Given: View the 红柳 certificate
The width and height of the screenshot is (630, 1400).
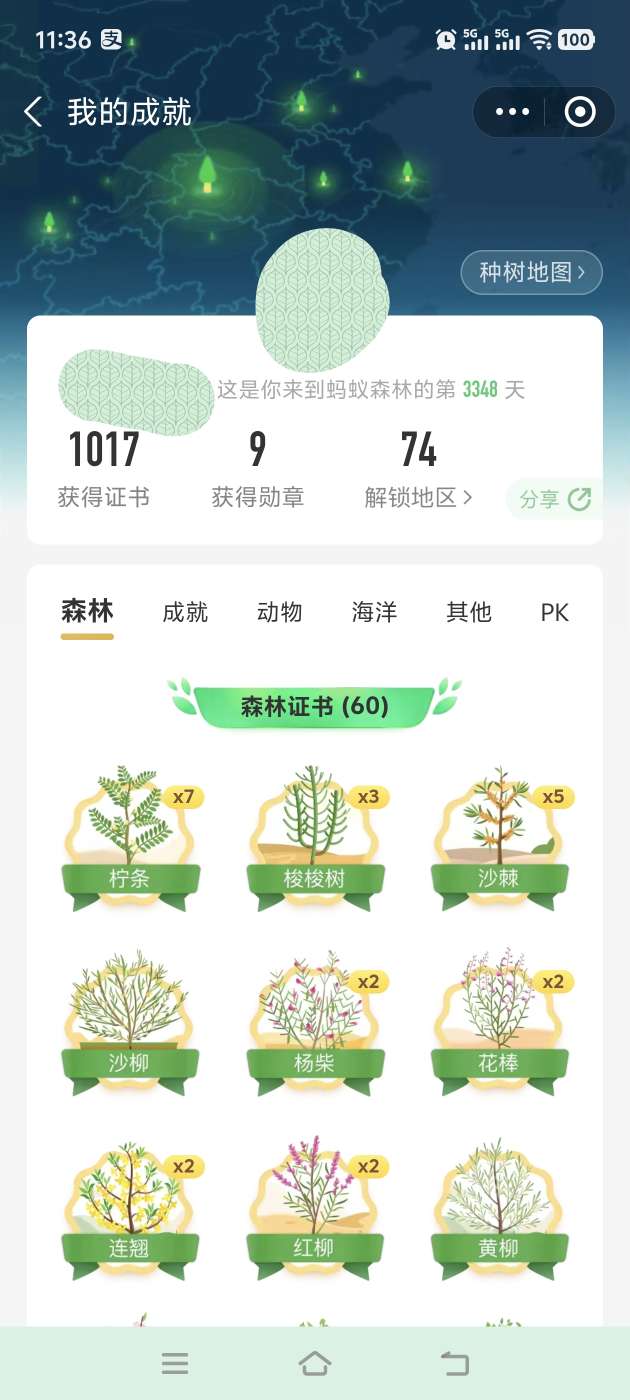Looking at the screenshot, I should point(314,1206).
